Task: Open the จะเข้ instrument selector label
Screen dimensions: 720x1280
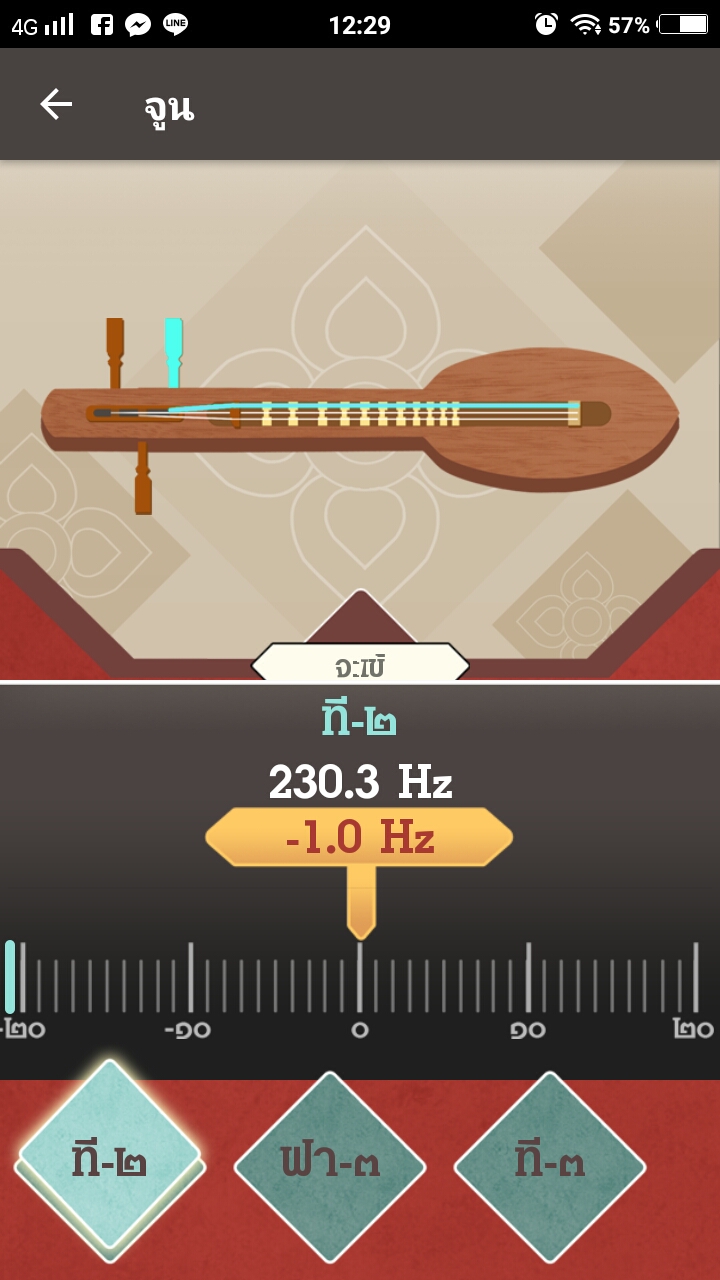Action: pyautogui.click(x=360, y=664)
